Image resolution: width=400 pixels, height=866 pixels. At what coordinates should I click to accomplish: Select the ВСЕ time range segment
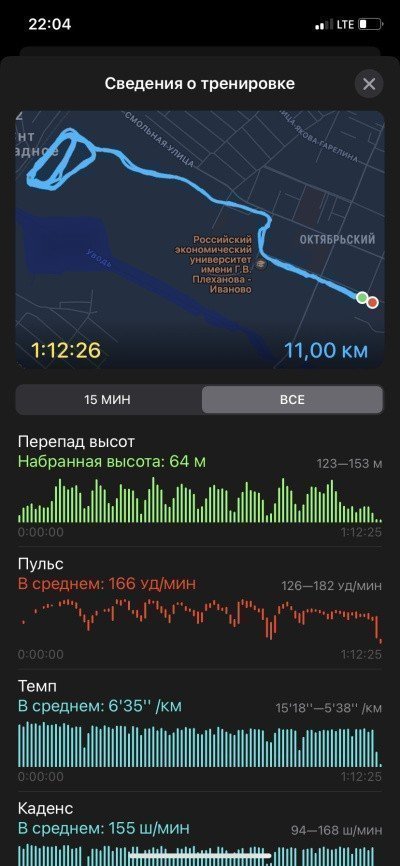(x=292, y=400)
